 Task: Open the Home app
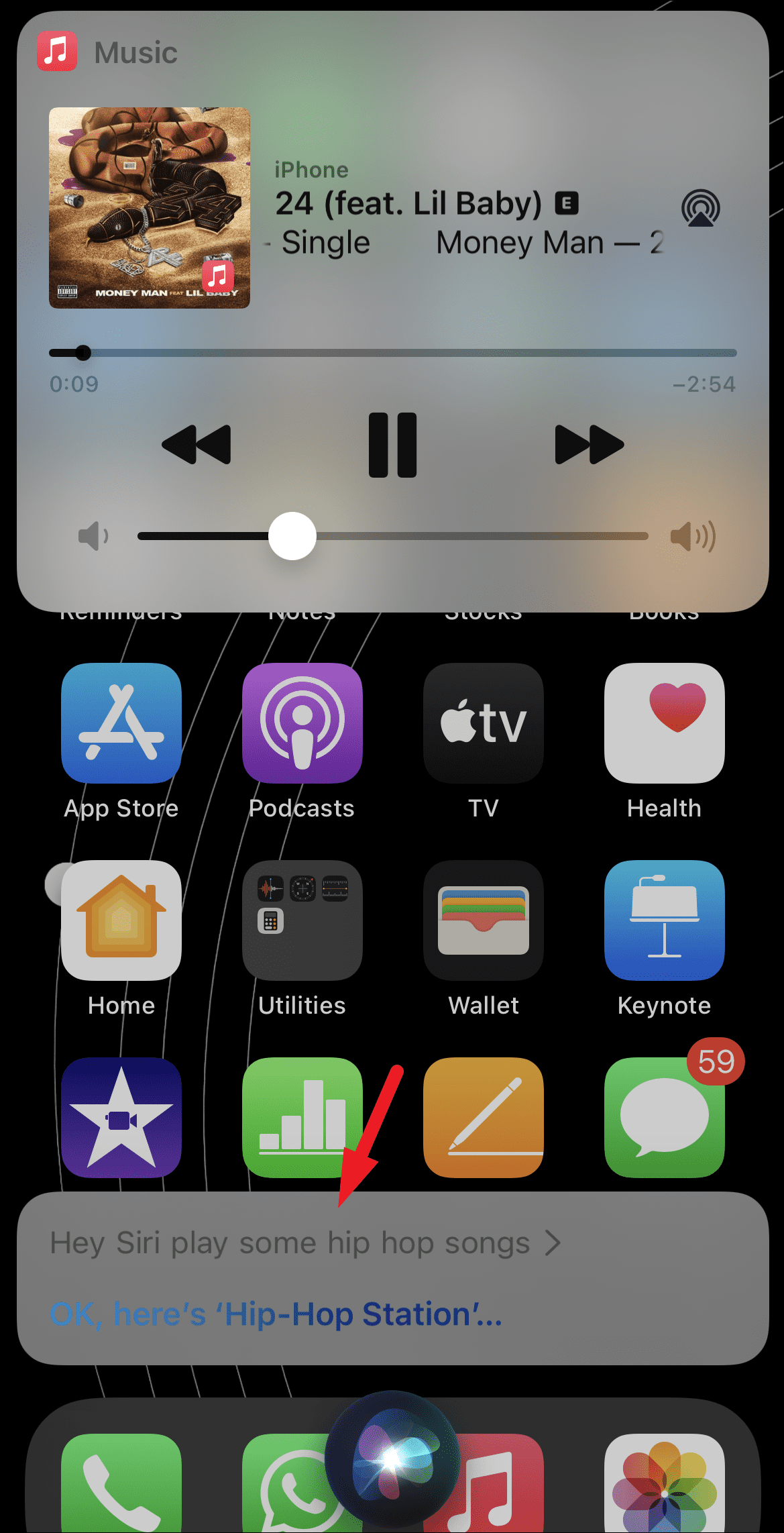point(121,920)
